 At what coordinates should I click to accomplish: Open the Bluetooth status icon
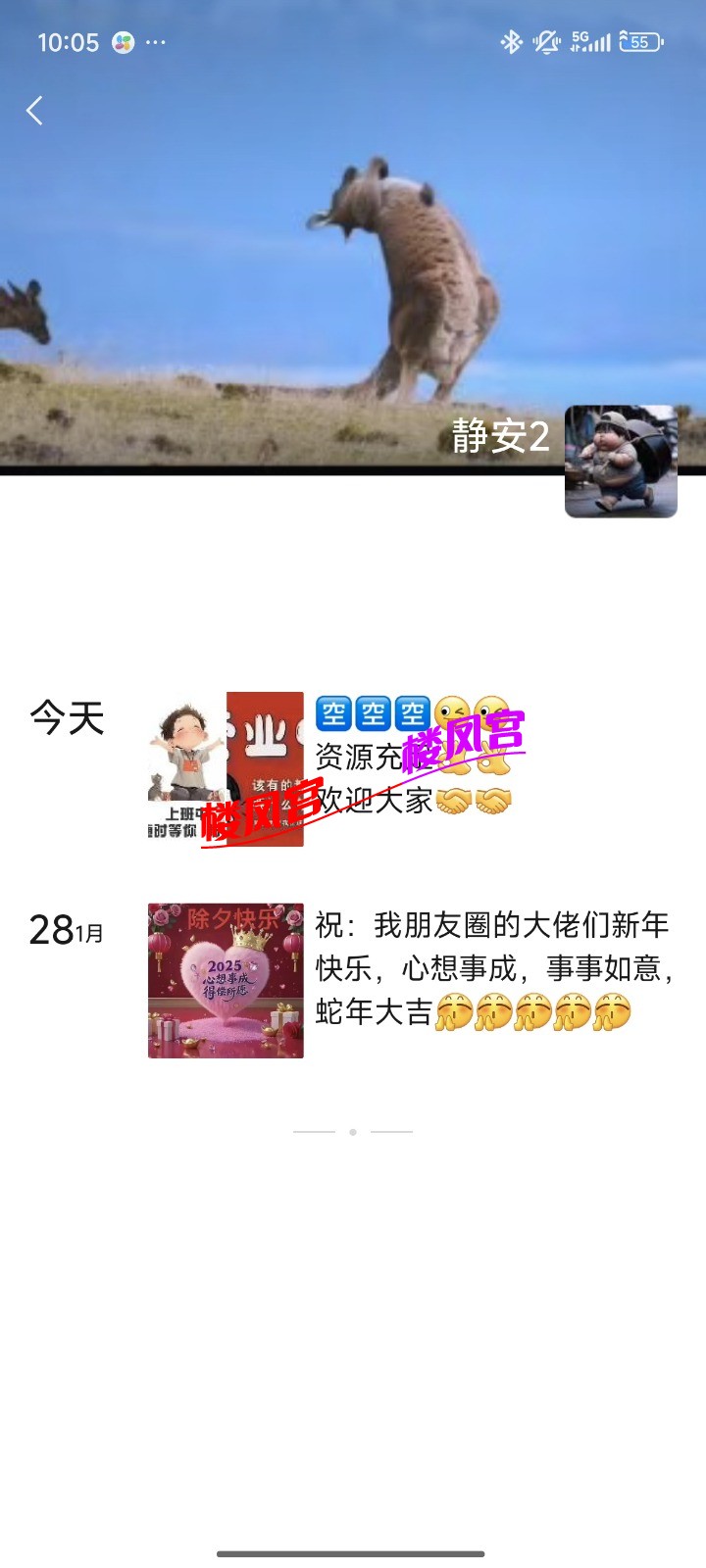(x=510, y=40)
